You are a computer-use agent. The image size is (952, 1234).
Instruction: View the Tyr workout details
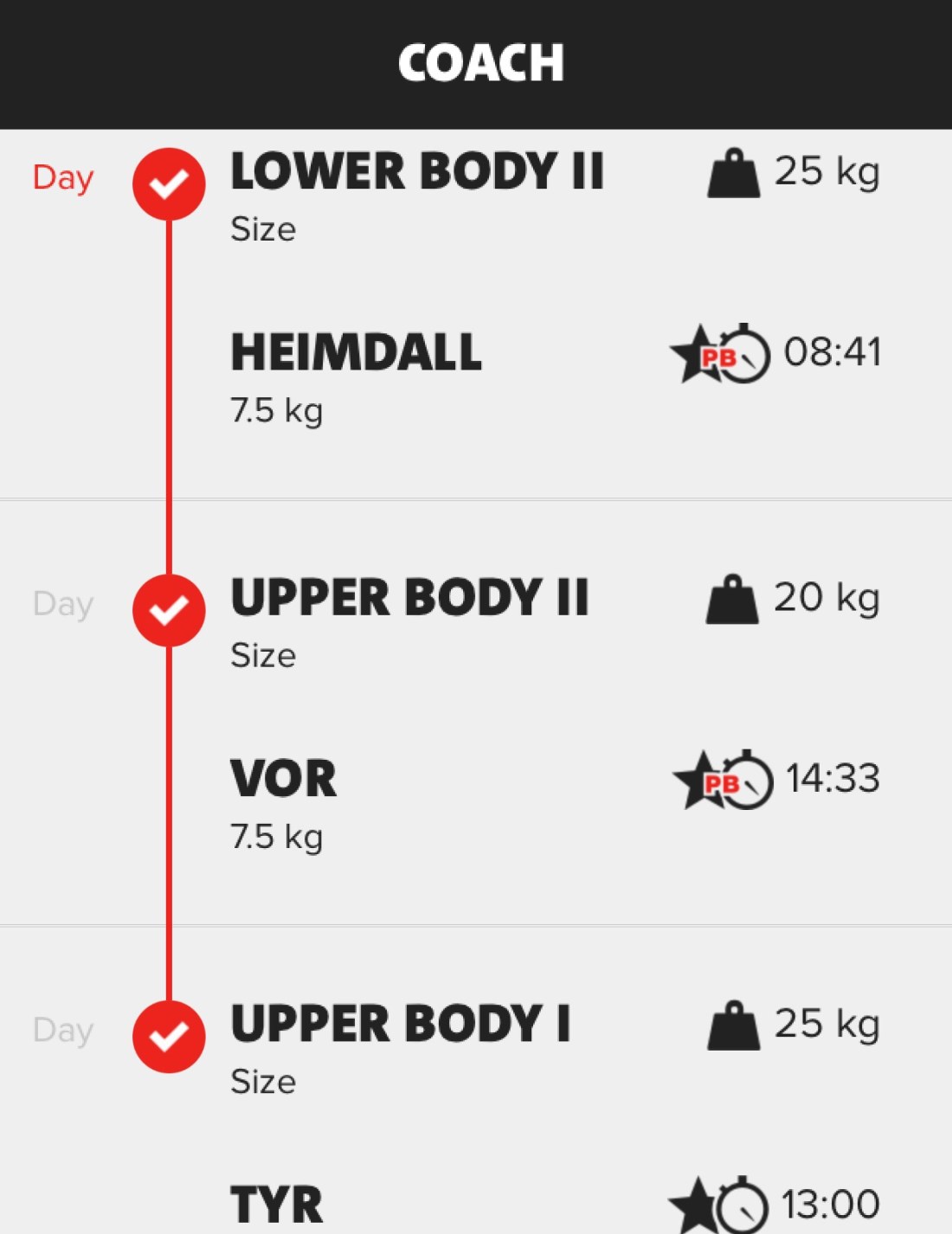tap(277, 1205)
